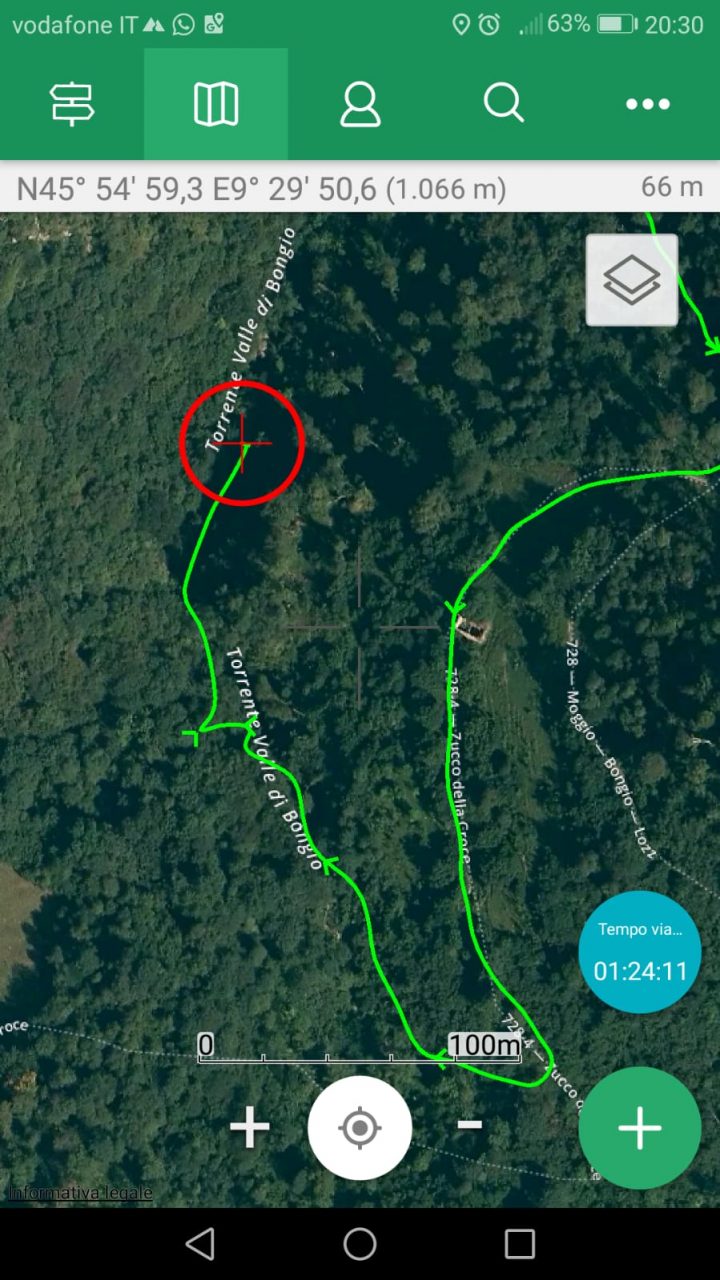Open the Informativa legale link
The height and width of the screenshot is (1280, 720).
pyautogui.click(x=81, y=1192)
